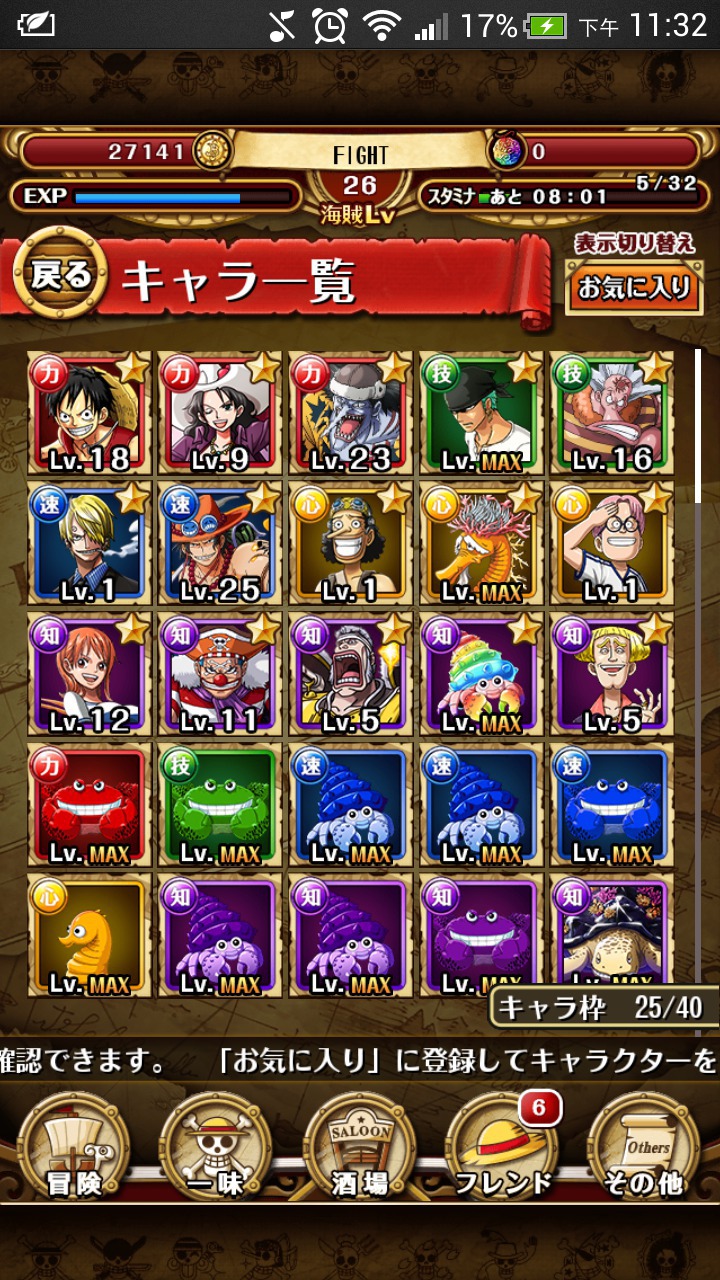Select Ace character at Lv.25
This screenshot has width=720, height=1280.
click(220, 544)
